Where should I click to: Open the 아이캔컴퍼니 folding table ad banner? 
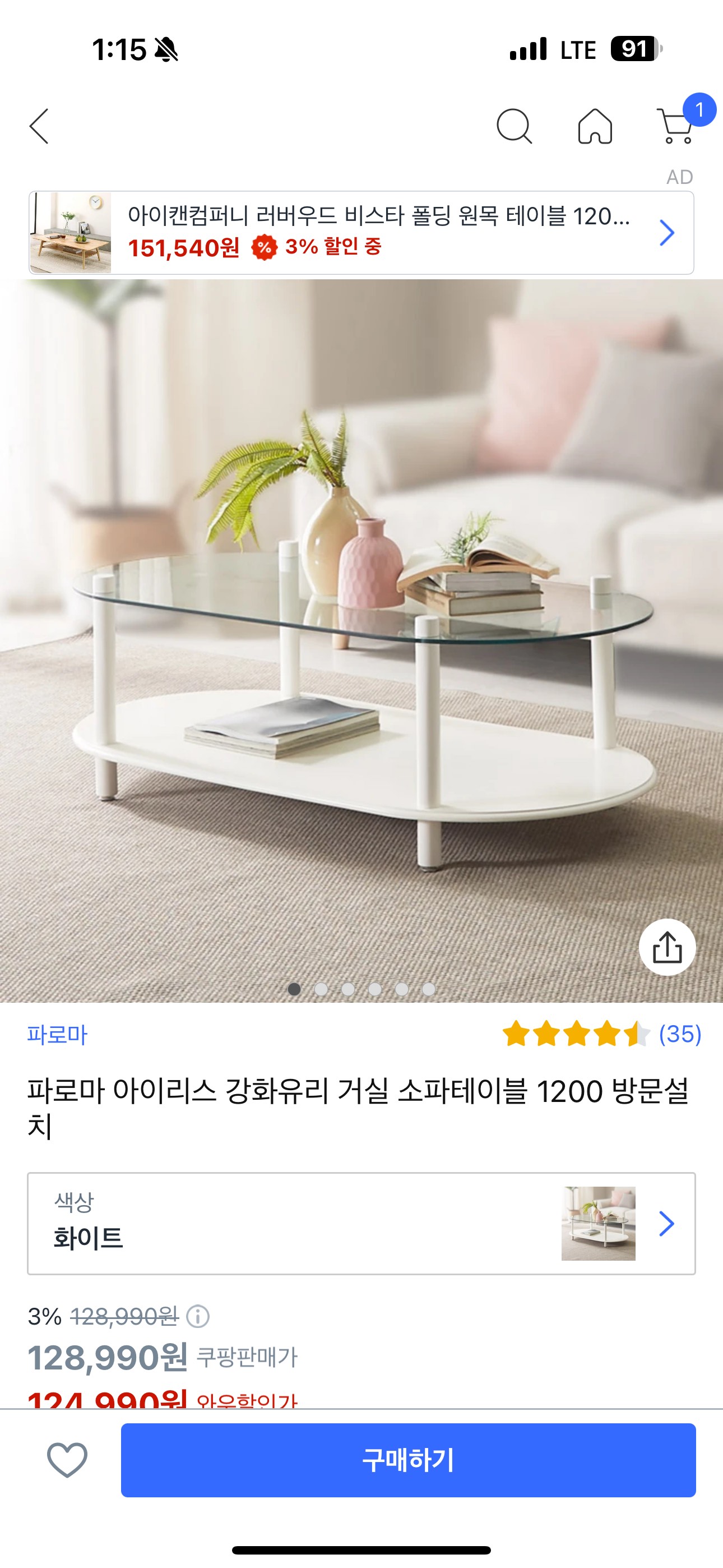pyautogui.click(x=361, y=233)
